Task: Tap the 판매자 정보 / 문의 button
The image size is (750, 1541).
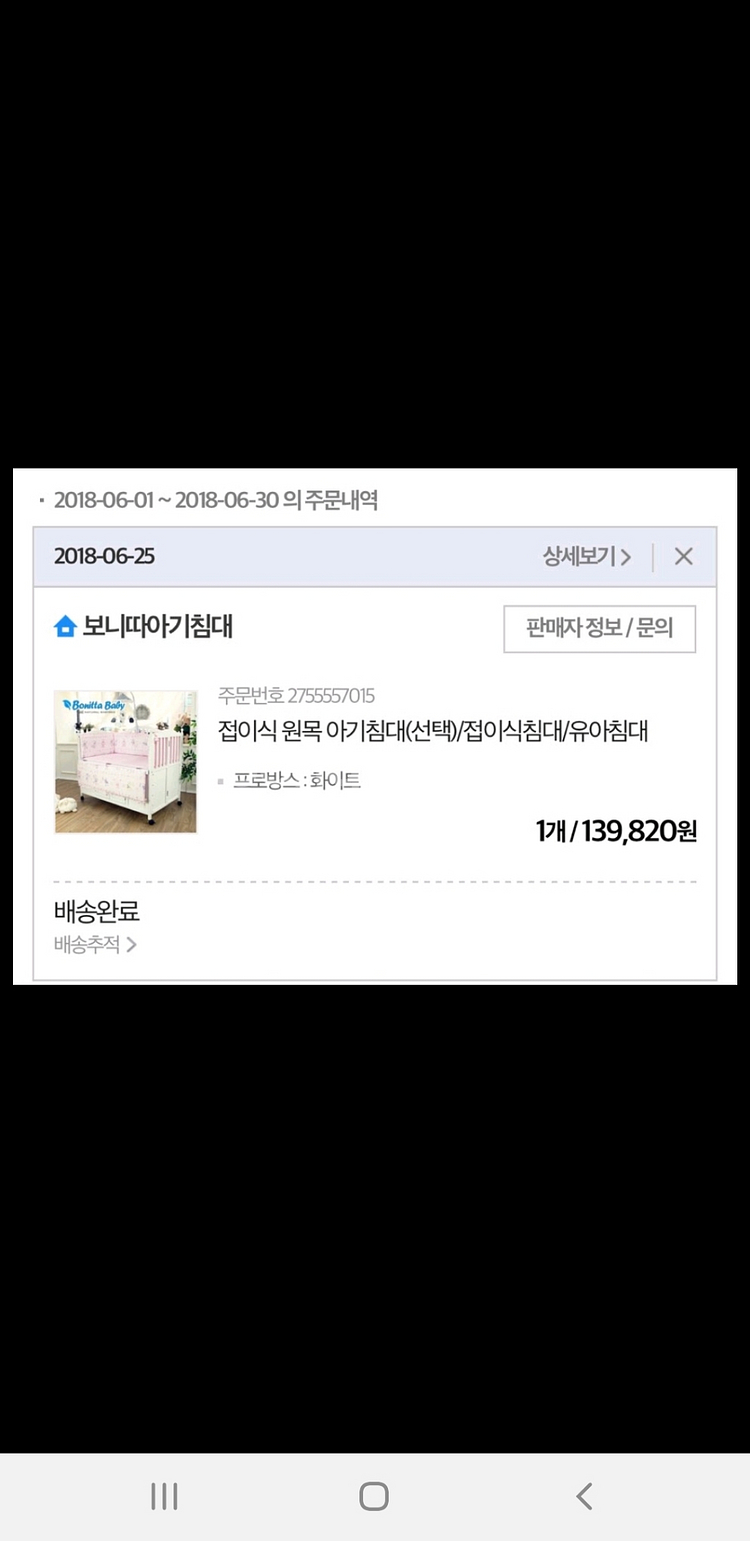Action: 599,628
